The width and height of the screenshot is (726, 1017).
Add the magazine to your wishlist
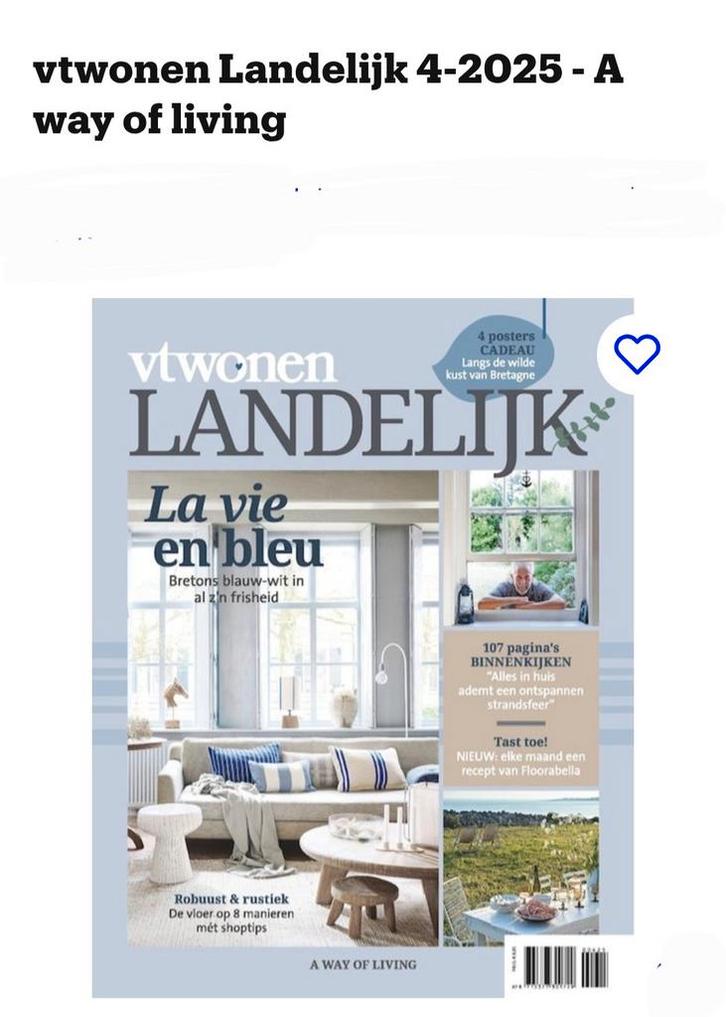pos(636,353)
